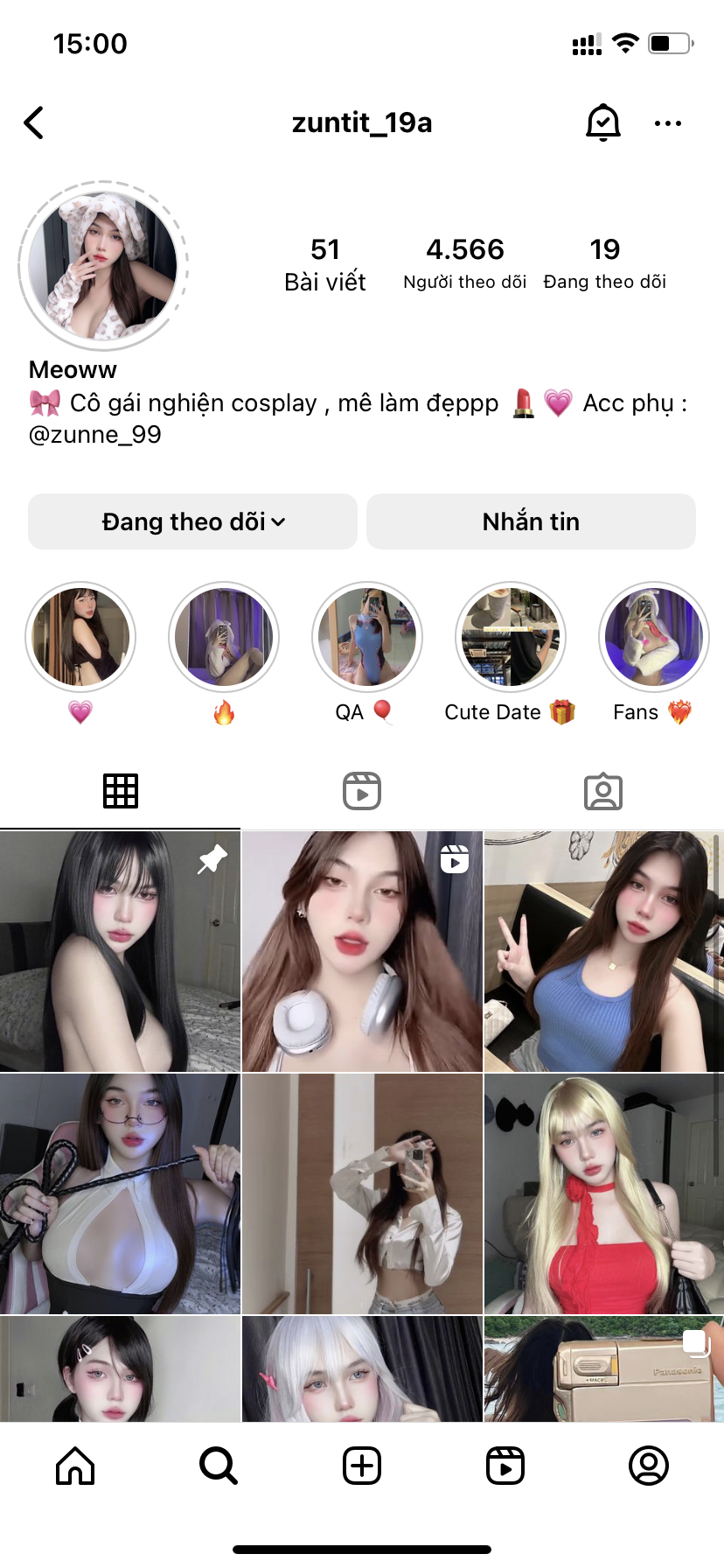Tap the Nhắn tin message button
The height and width of the screenshot is (1568, 724).
click(531, 521)
